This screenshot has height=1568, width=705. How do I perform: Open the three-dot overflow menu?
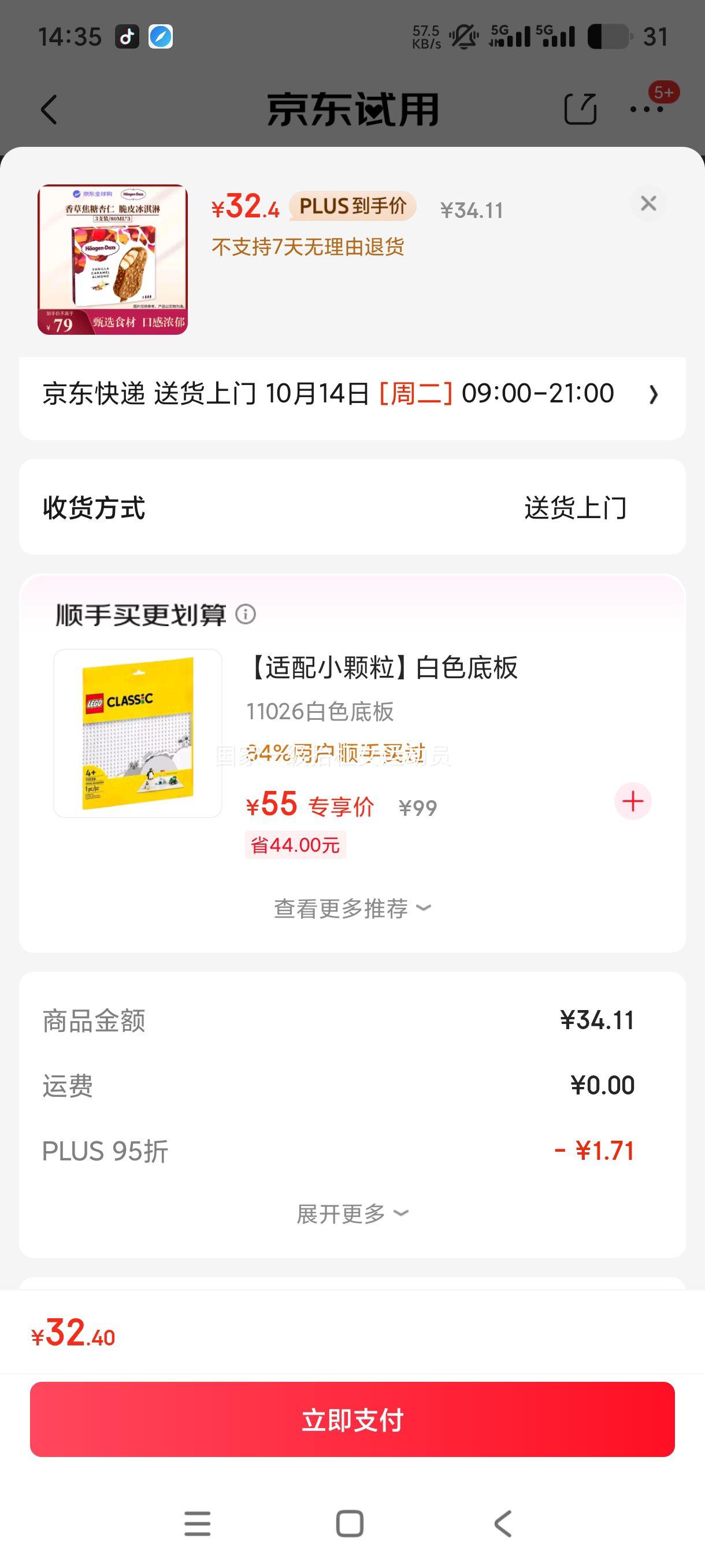(646, 110)
